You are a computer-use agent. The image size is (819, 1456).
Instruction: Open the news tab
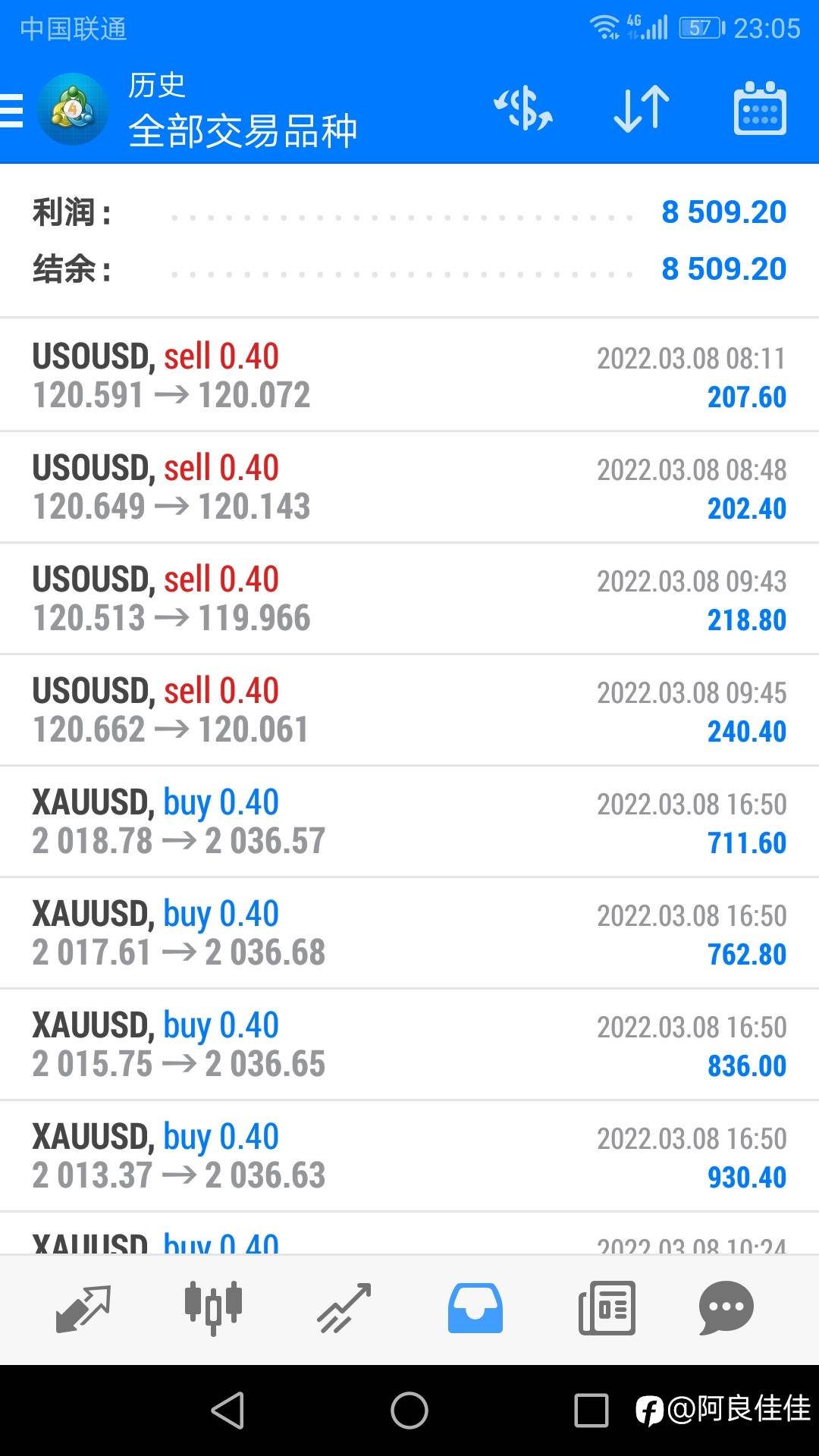pyautogui.click(x=607, y=1308)
